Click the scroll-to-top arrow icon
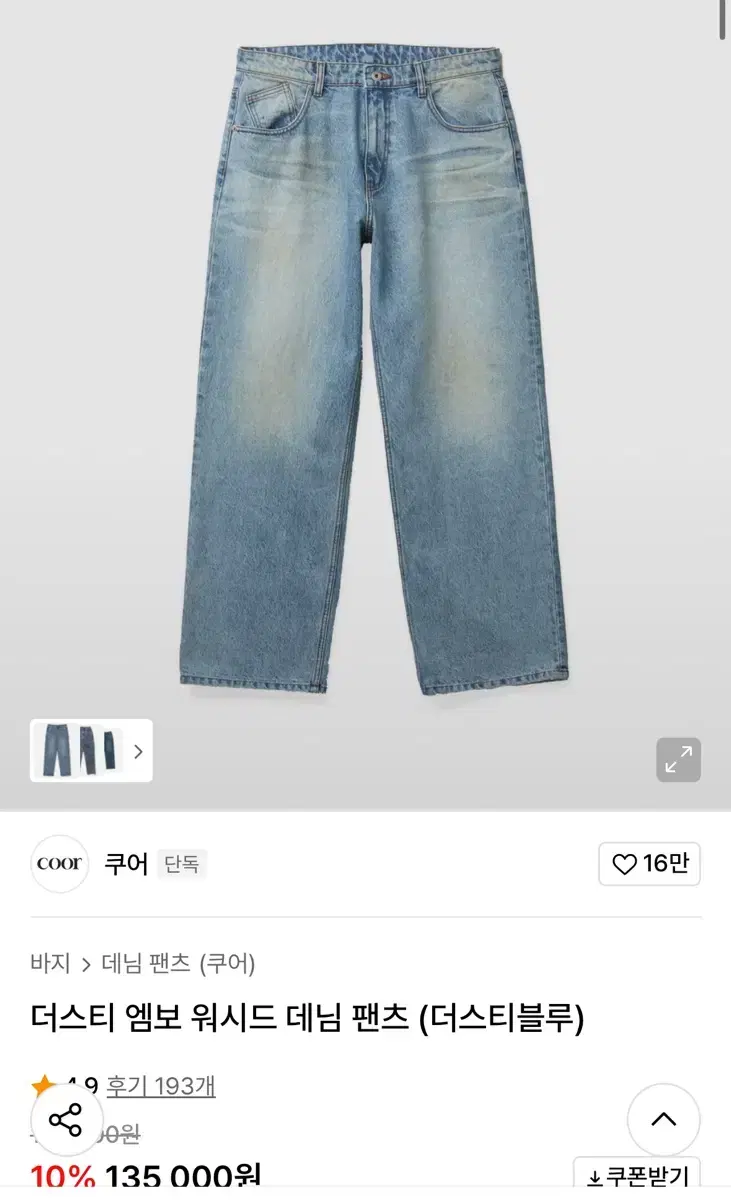 [662, 1122]
